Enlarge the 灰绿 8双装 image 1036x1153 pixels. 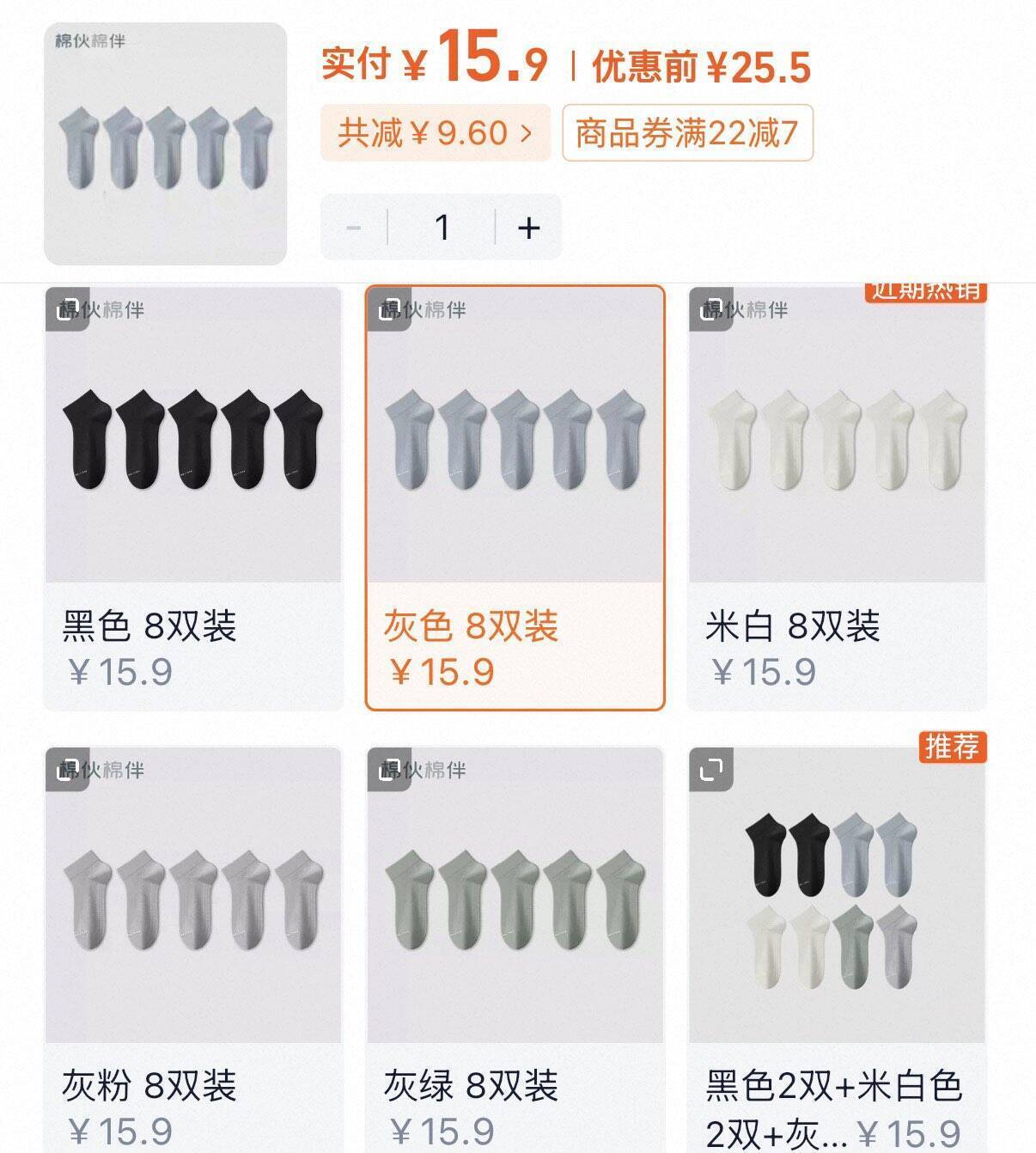[x=389, y=770]
